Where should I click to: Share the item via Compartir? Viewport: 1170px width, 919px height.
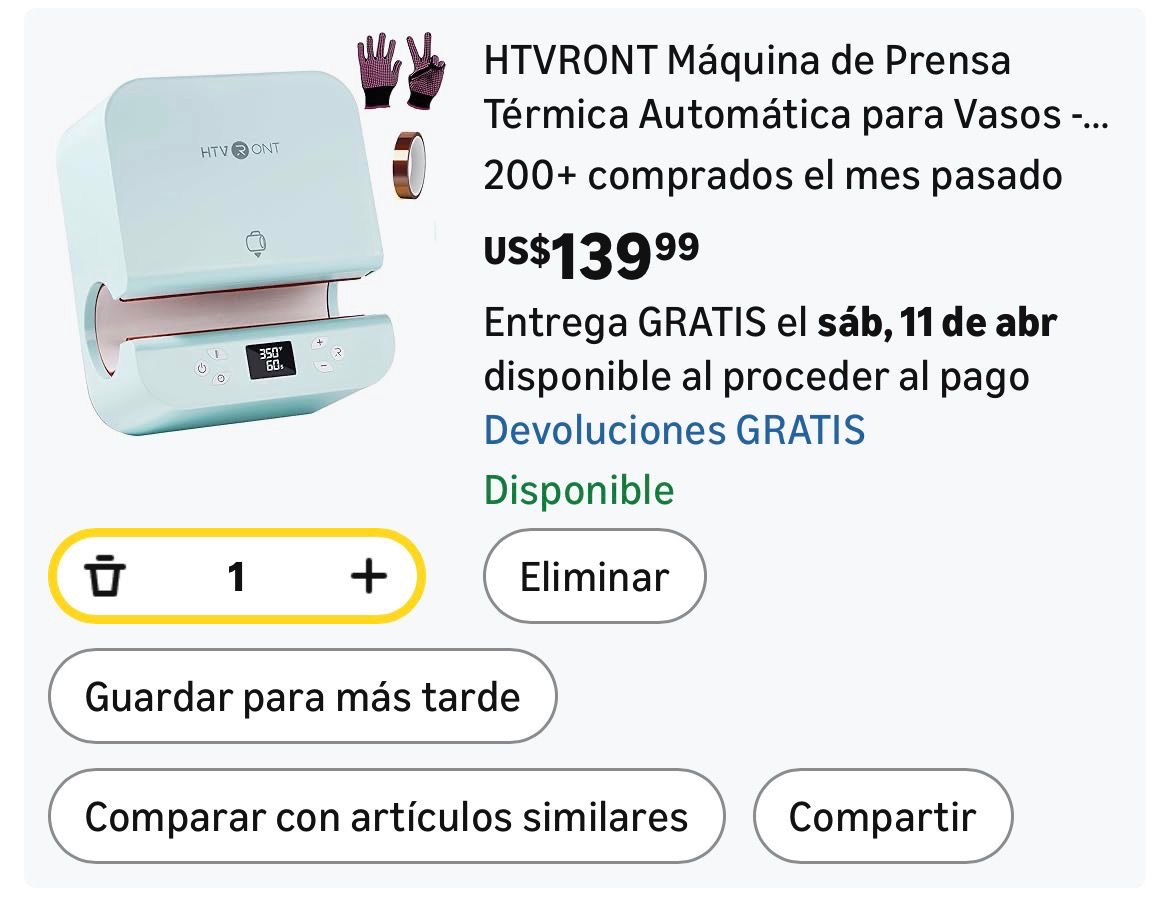tap(882, 816)
